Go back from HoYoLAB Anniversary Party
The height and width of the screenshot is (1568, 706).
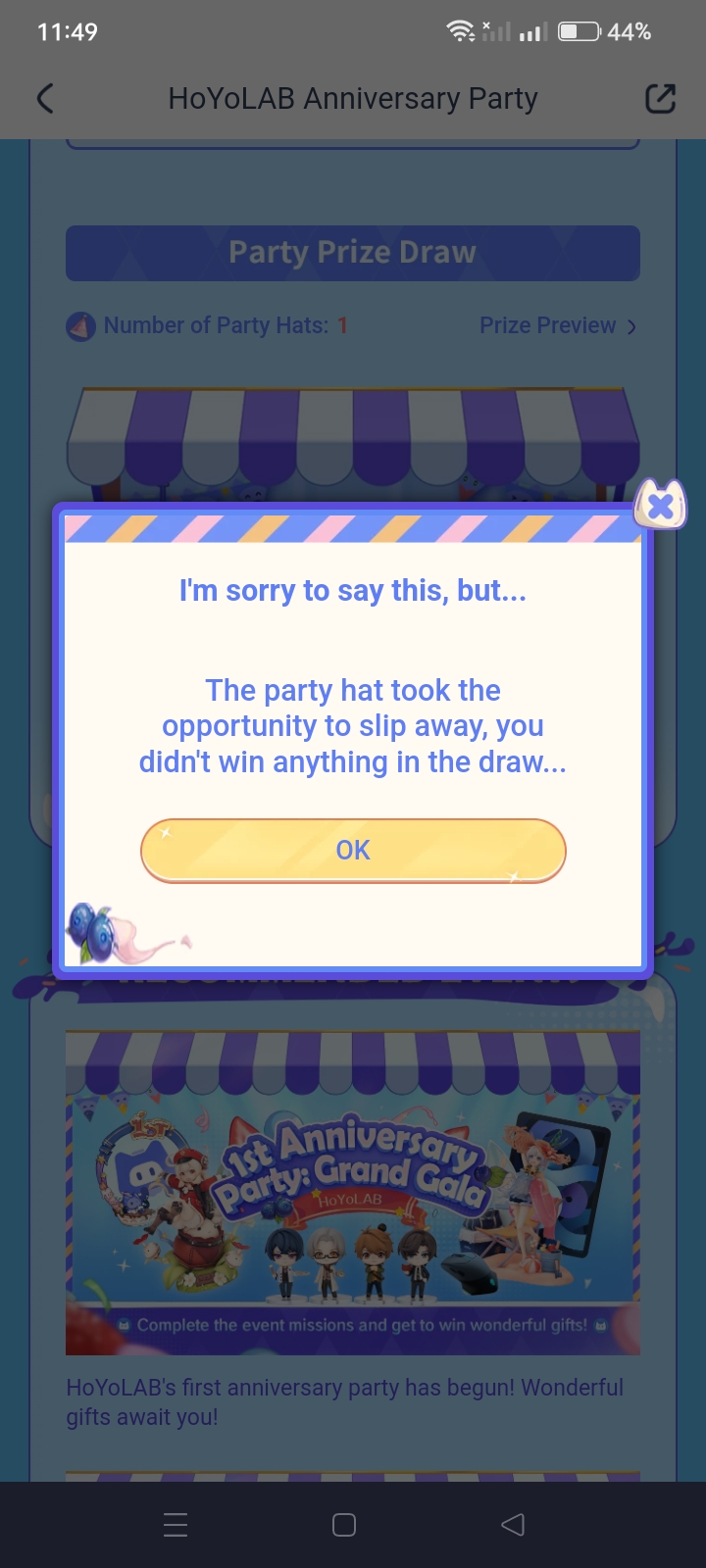45,99
